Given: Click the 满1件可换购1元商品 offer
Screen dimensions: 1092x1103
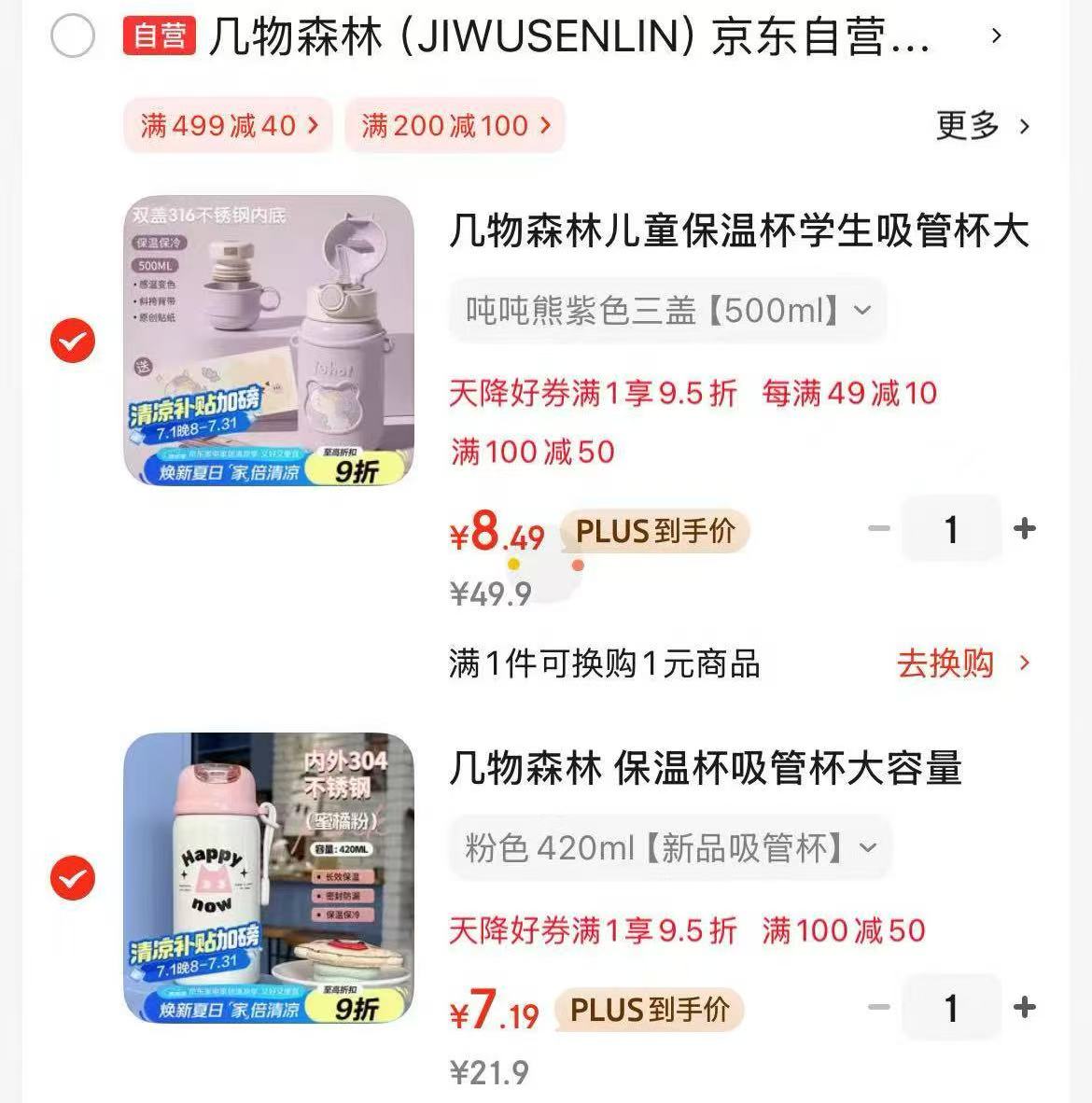Looking at the screenshot, I should pyautogui.click(x=605, y=664).
